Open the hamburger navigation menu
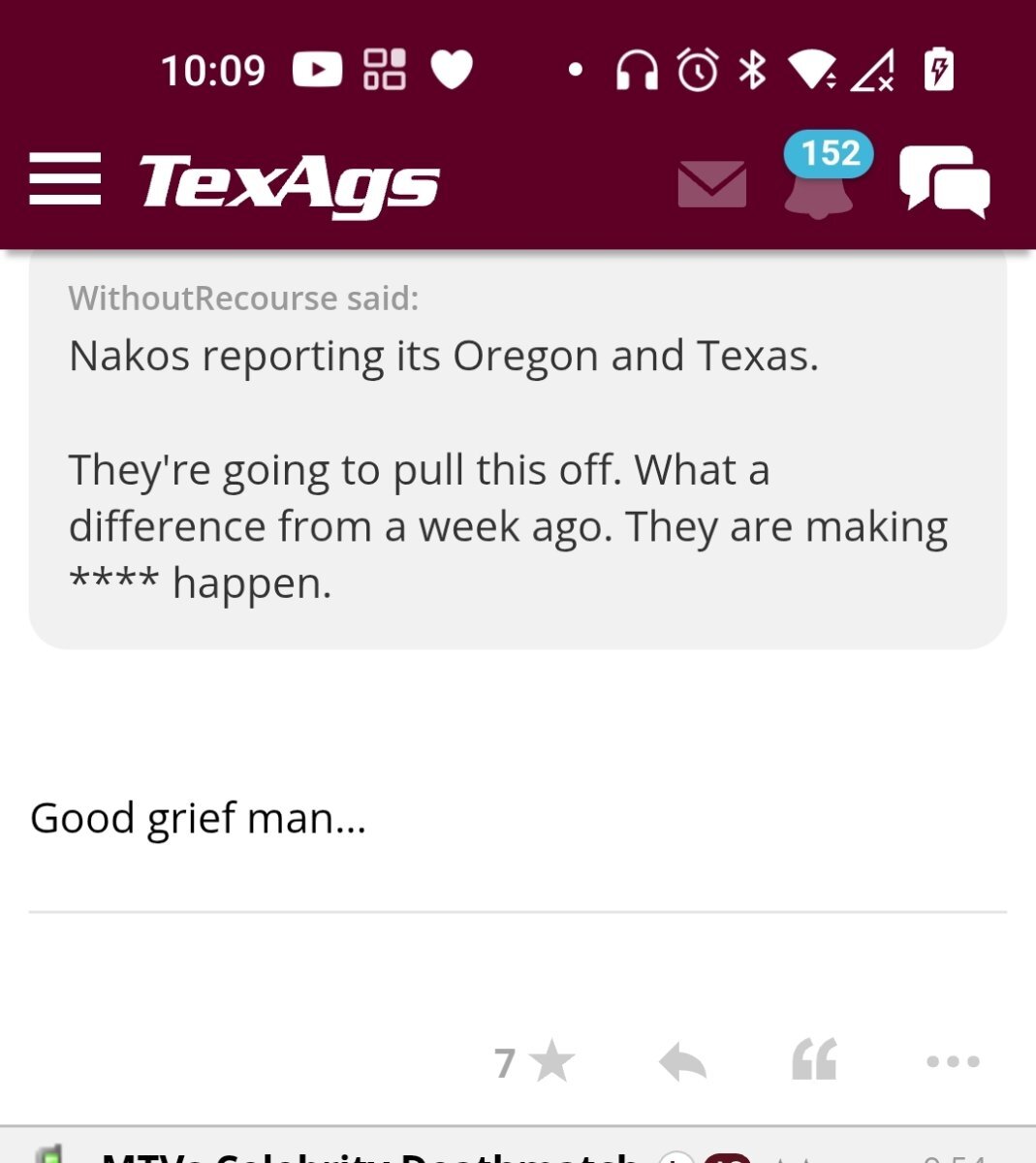The height and width of the screenshot is (1163, 1036). 65,179
